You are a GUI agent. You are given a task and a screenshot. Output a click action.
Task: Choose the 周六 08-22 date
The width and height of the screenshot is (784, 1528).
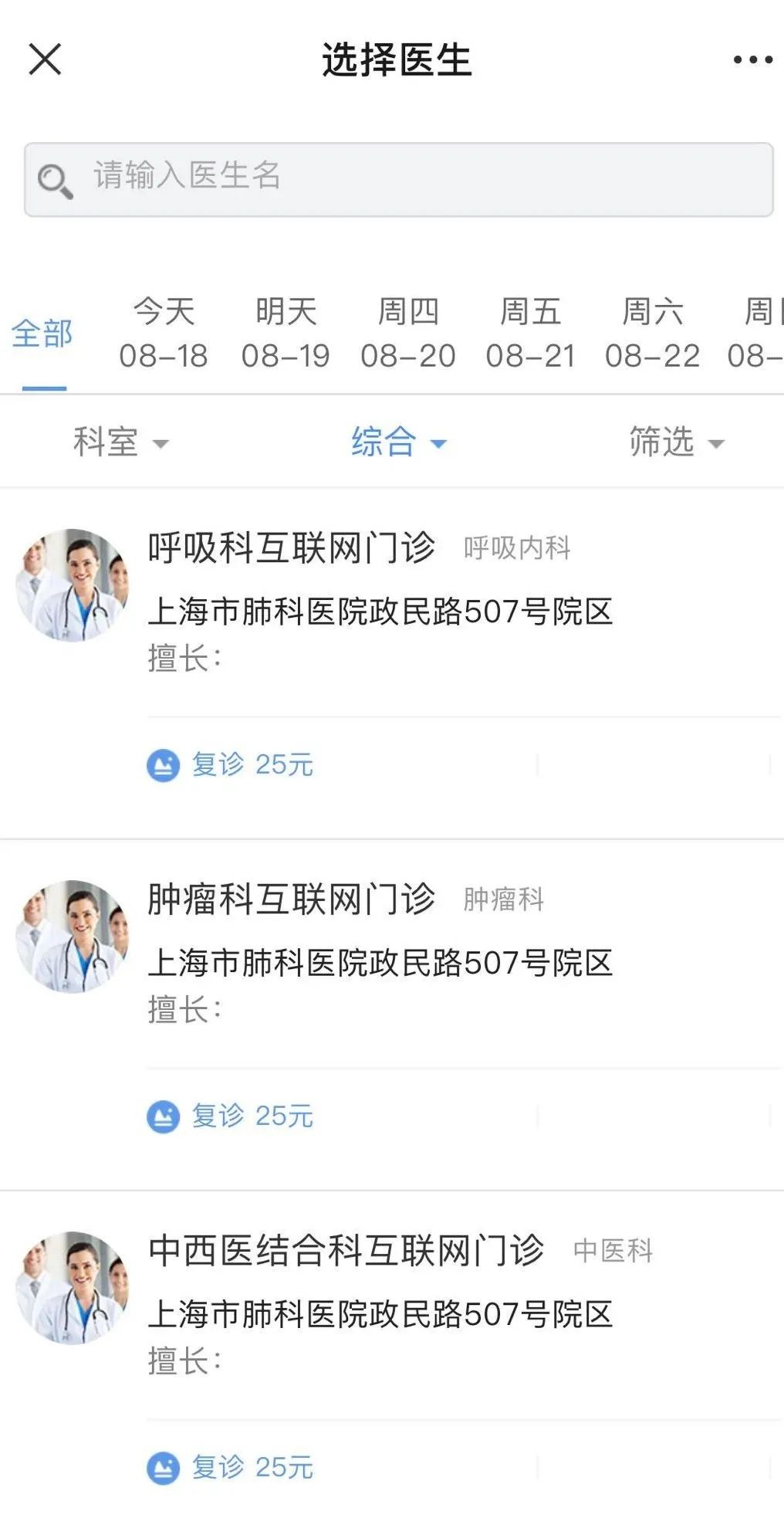[x=652, y=334]
